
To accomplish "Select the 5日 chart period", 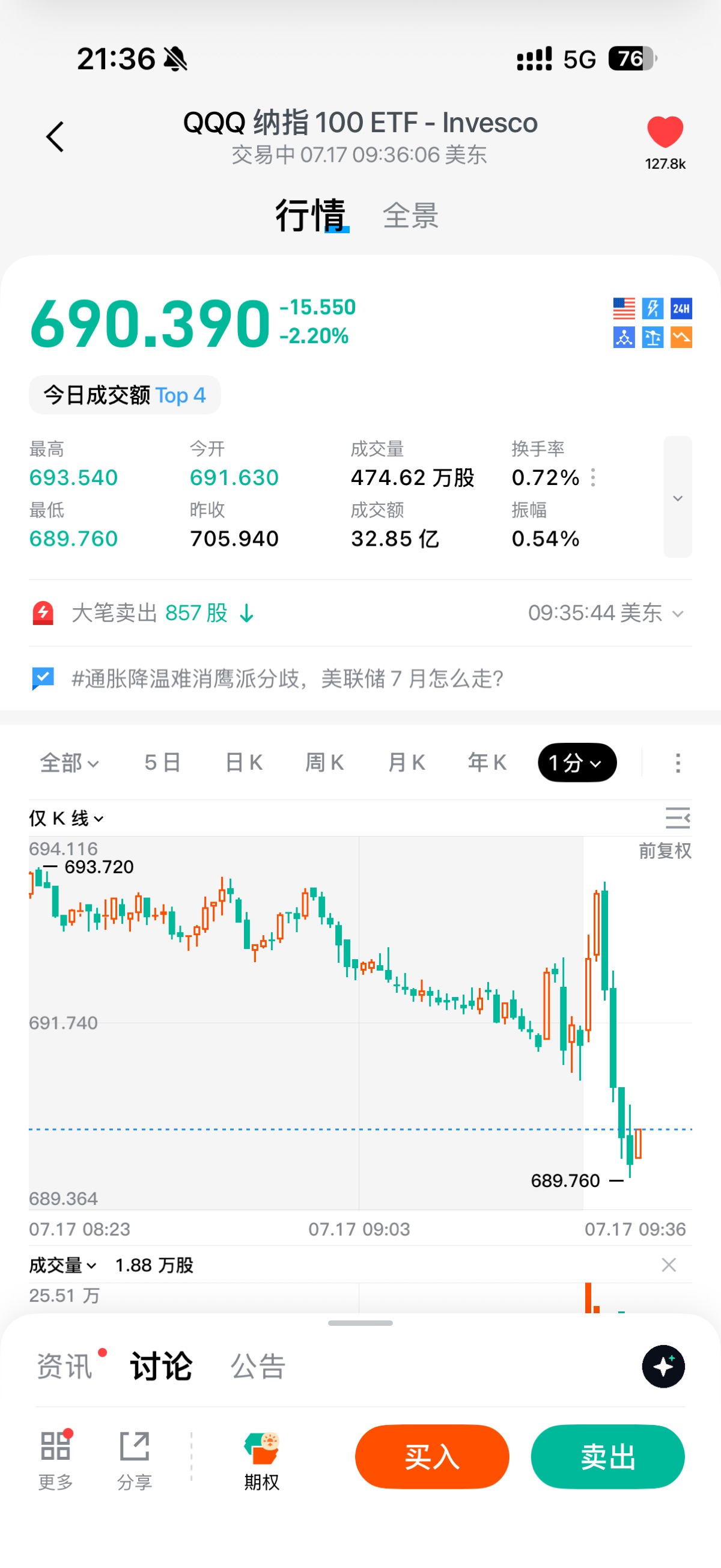I will click(x=162, y=763).
